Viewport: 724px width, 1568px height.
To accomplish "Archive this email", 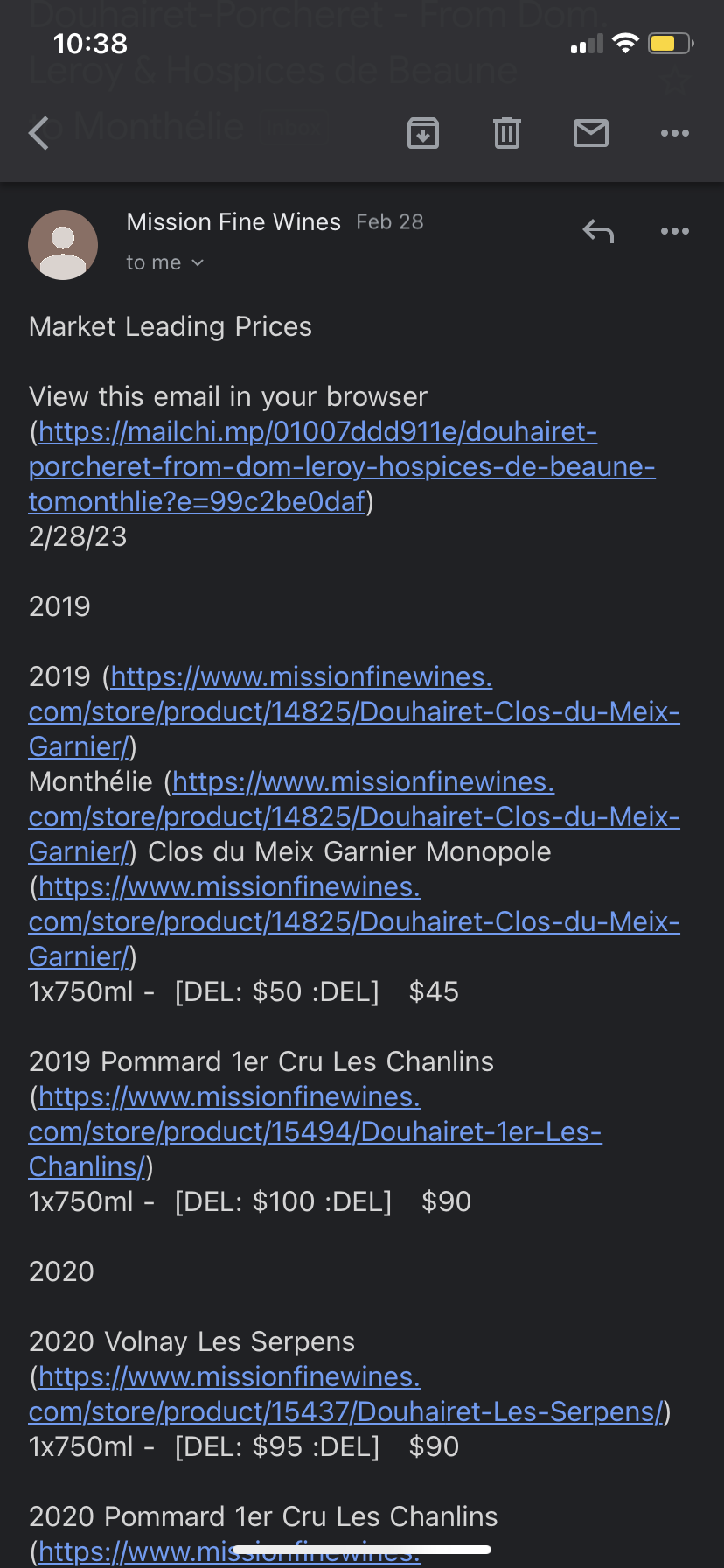I will tap(423, 133).
